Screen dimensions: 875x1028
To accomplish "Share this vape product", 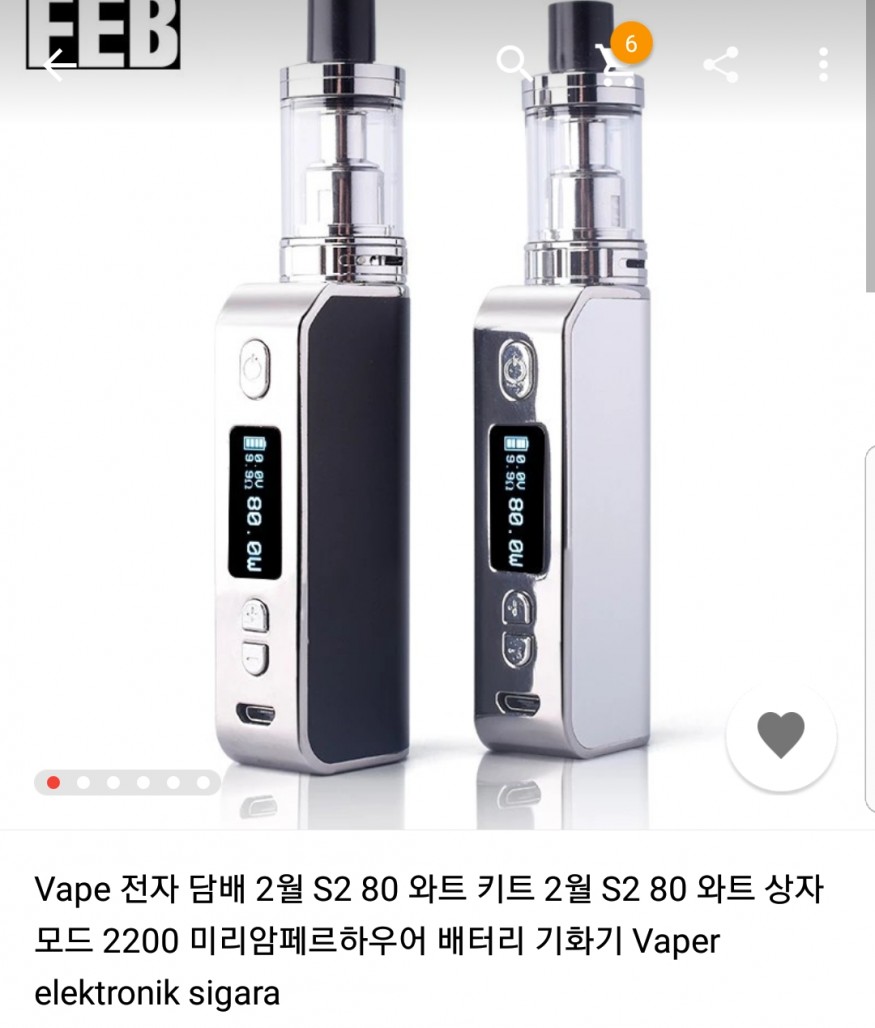I will [x=720, y=65].
